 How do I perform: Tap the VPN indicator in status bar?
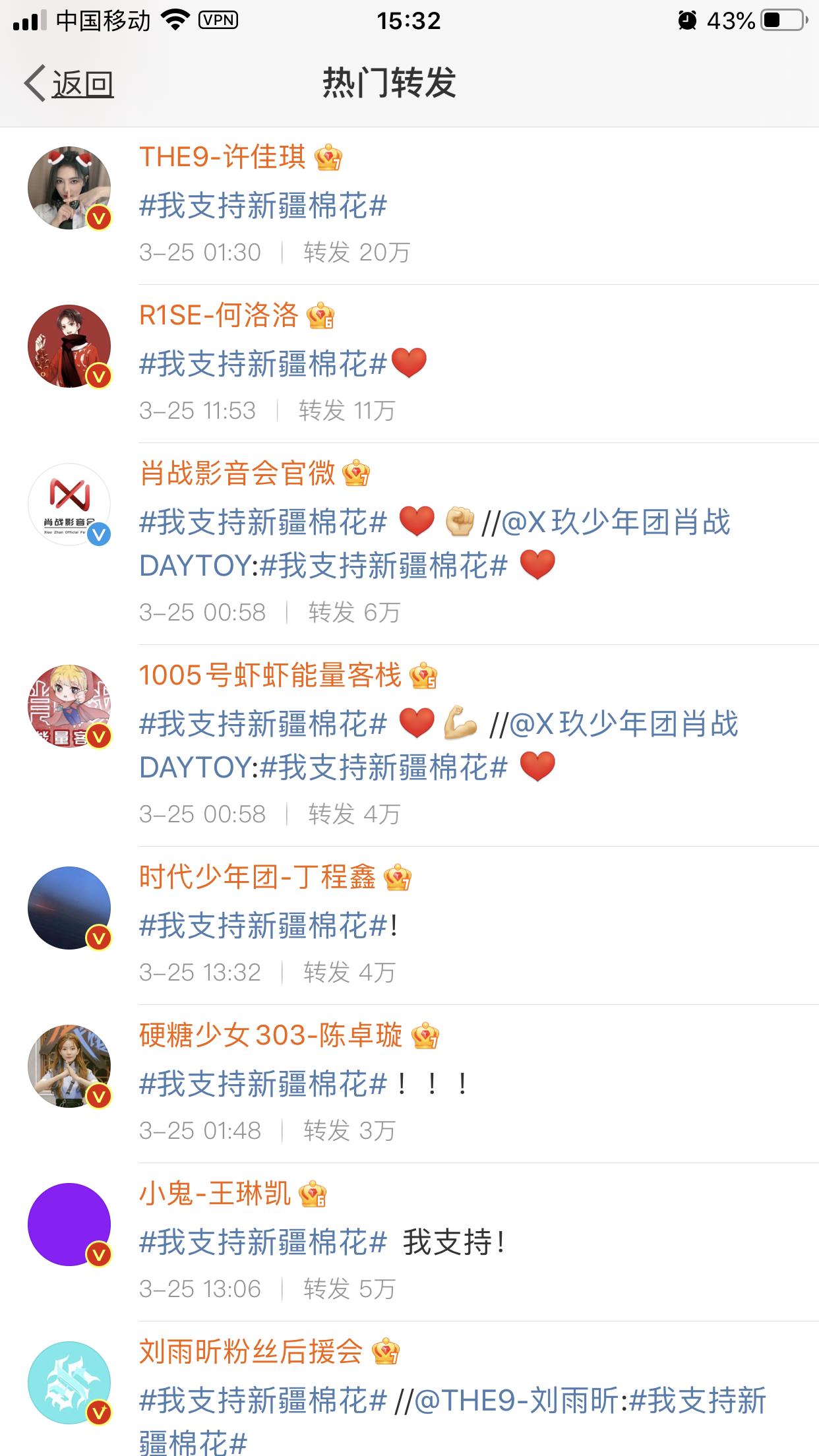point(218,20)
